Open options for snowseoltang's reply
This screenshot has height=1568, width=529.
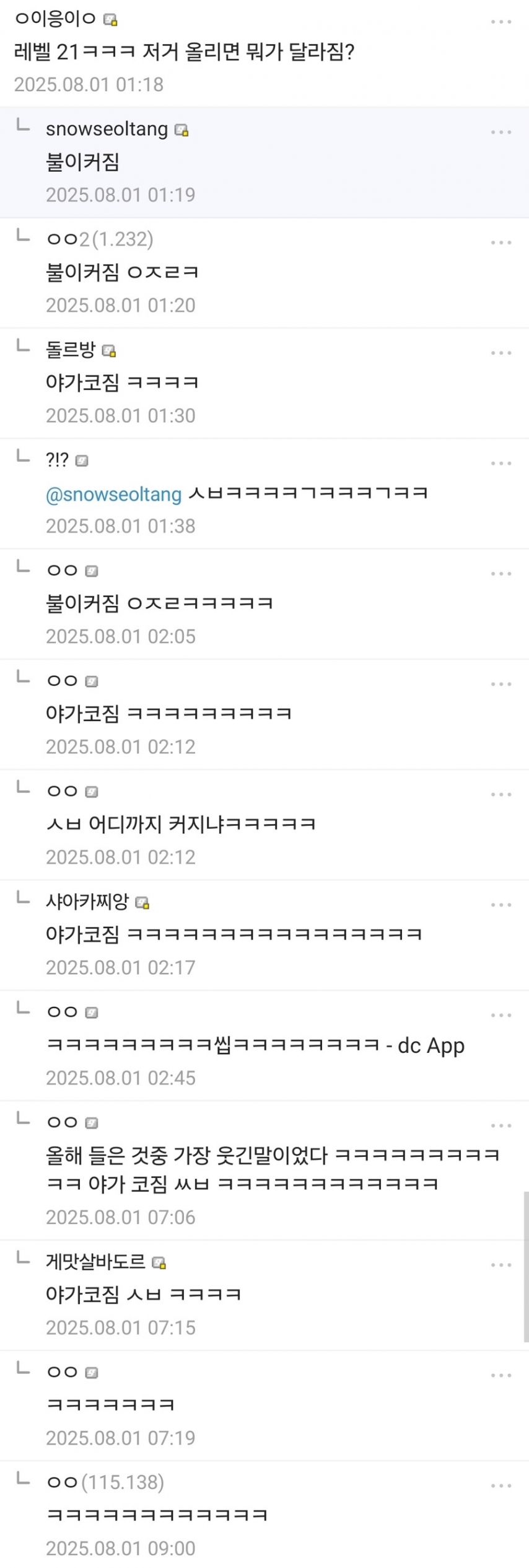point(501,132)
